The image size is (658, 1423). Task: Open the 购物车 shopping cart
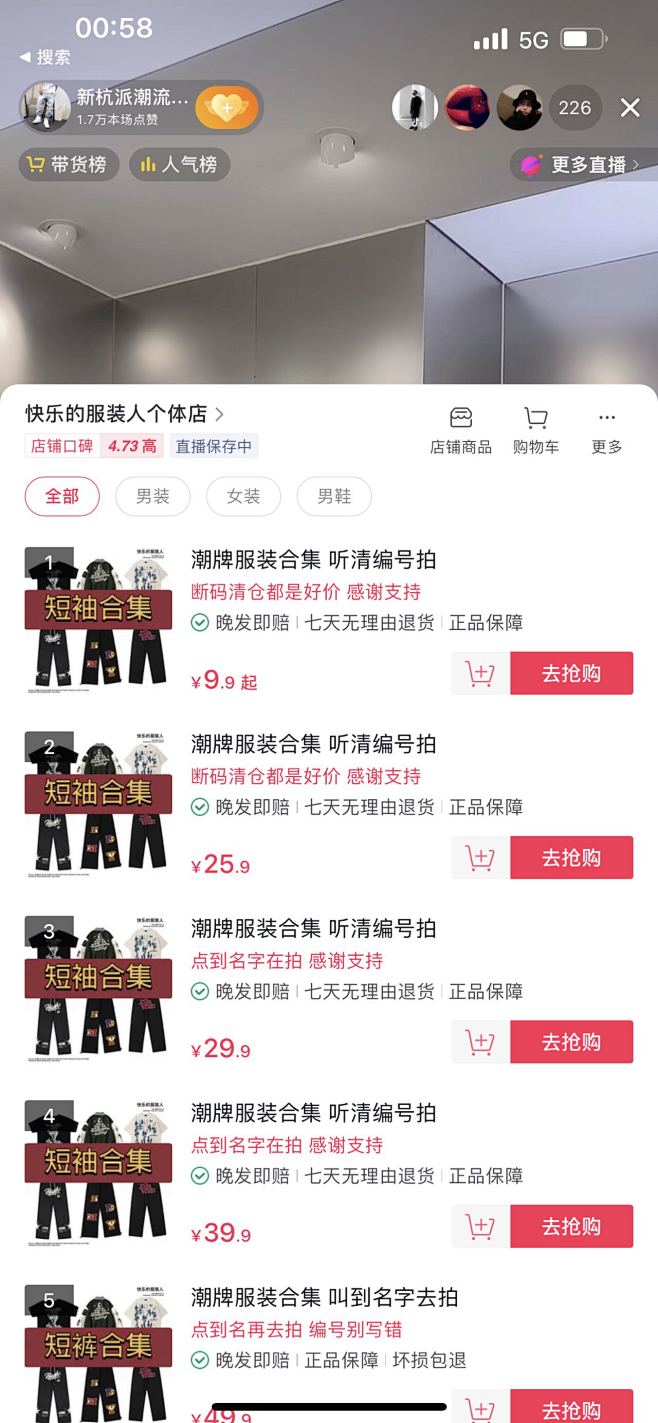(x=536, y=430)
